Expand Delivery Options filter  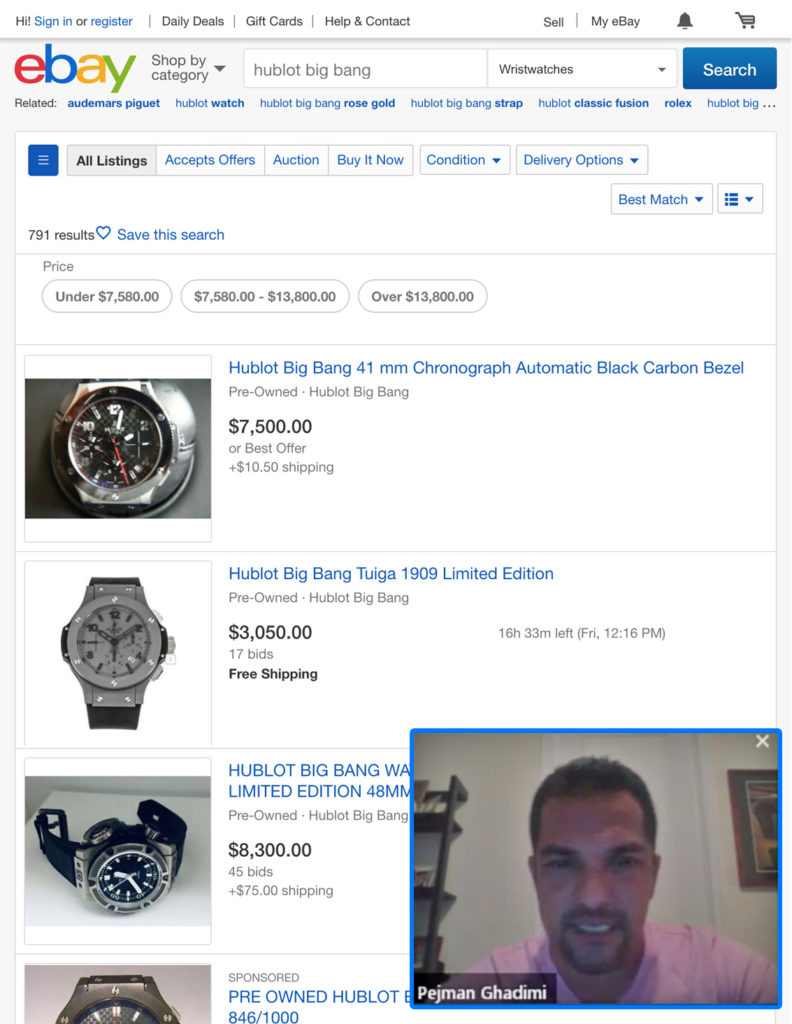581,160
